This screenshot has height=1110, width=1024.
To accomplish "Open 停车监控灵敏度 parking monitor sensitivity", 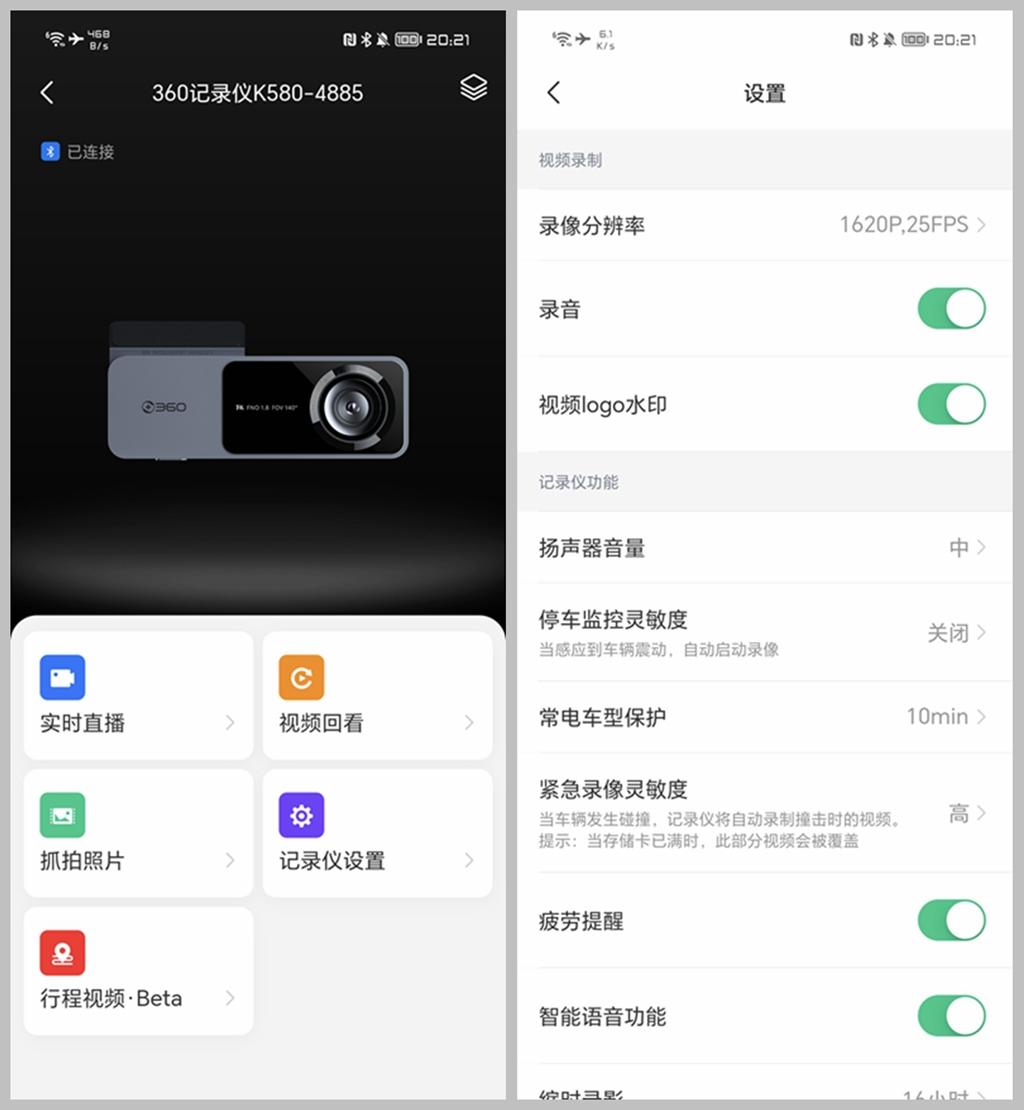I will (x=764, y=632).
